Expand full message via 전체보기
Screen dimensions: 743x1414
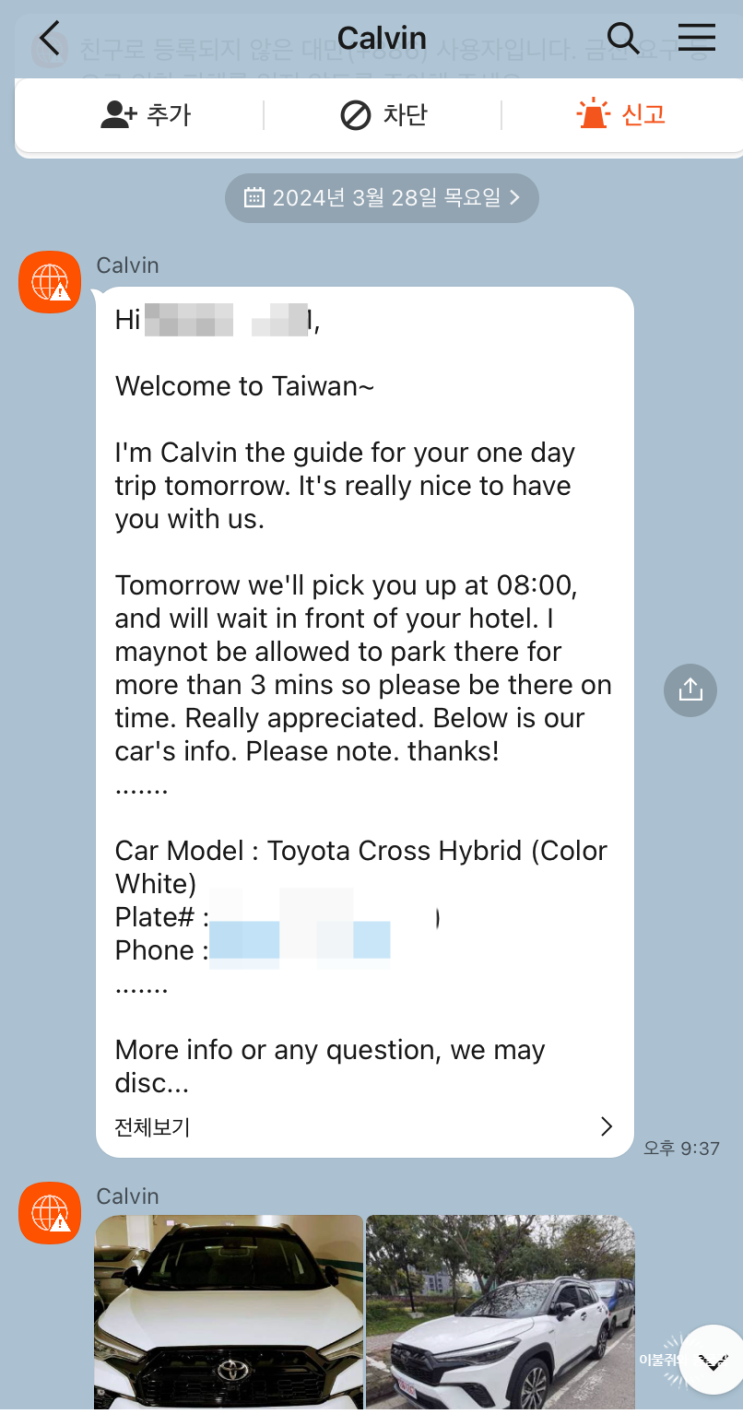tap(364, 1127)
